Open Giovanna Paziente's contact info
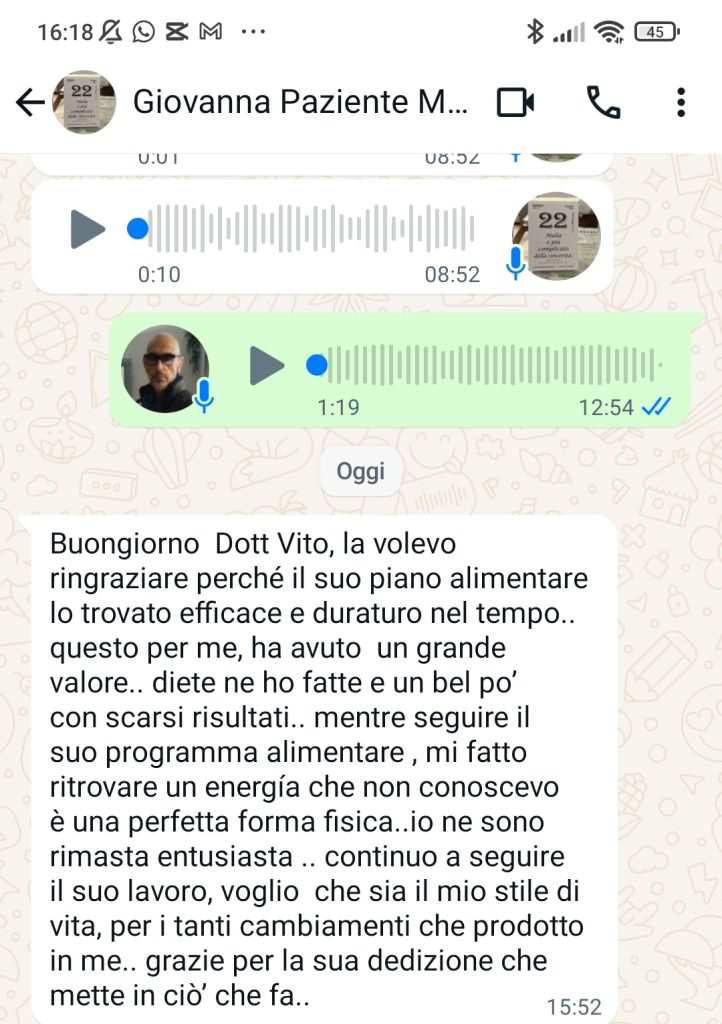722x1024 pixels. click(x=300, y=102)
